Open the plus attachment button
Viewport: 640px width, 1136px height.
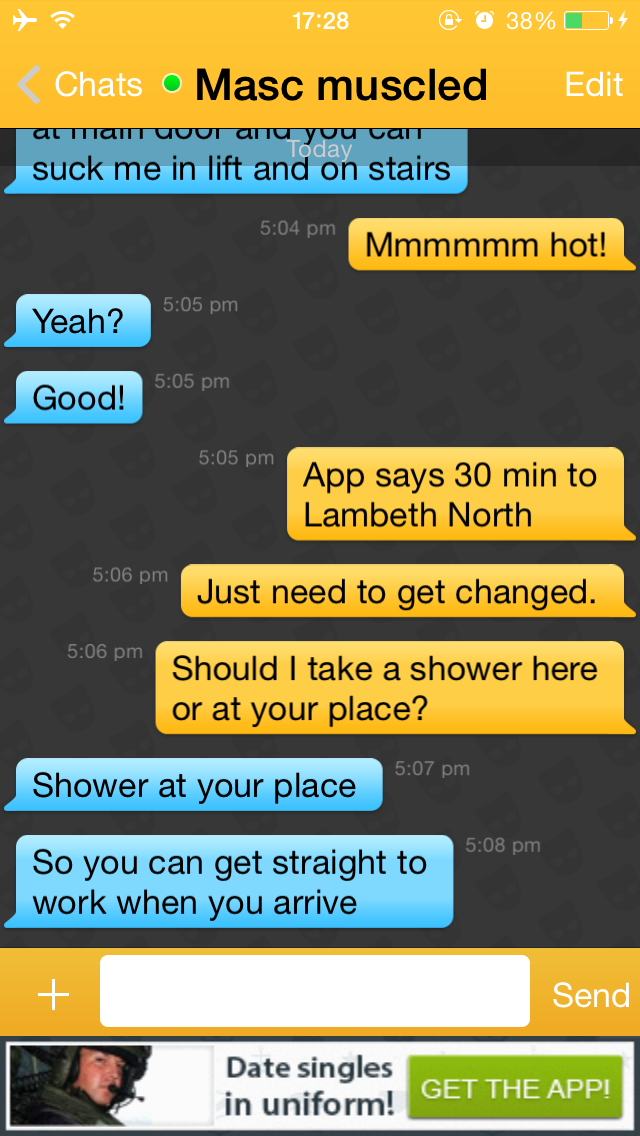coord(54,995)
